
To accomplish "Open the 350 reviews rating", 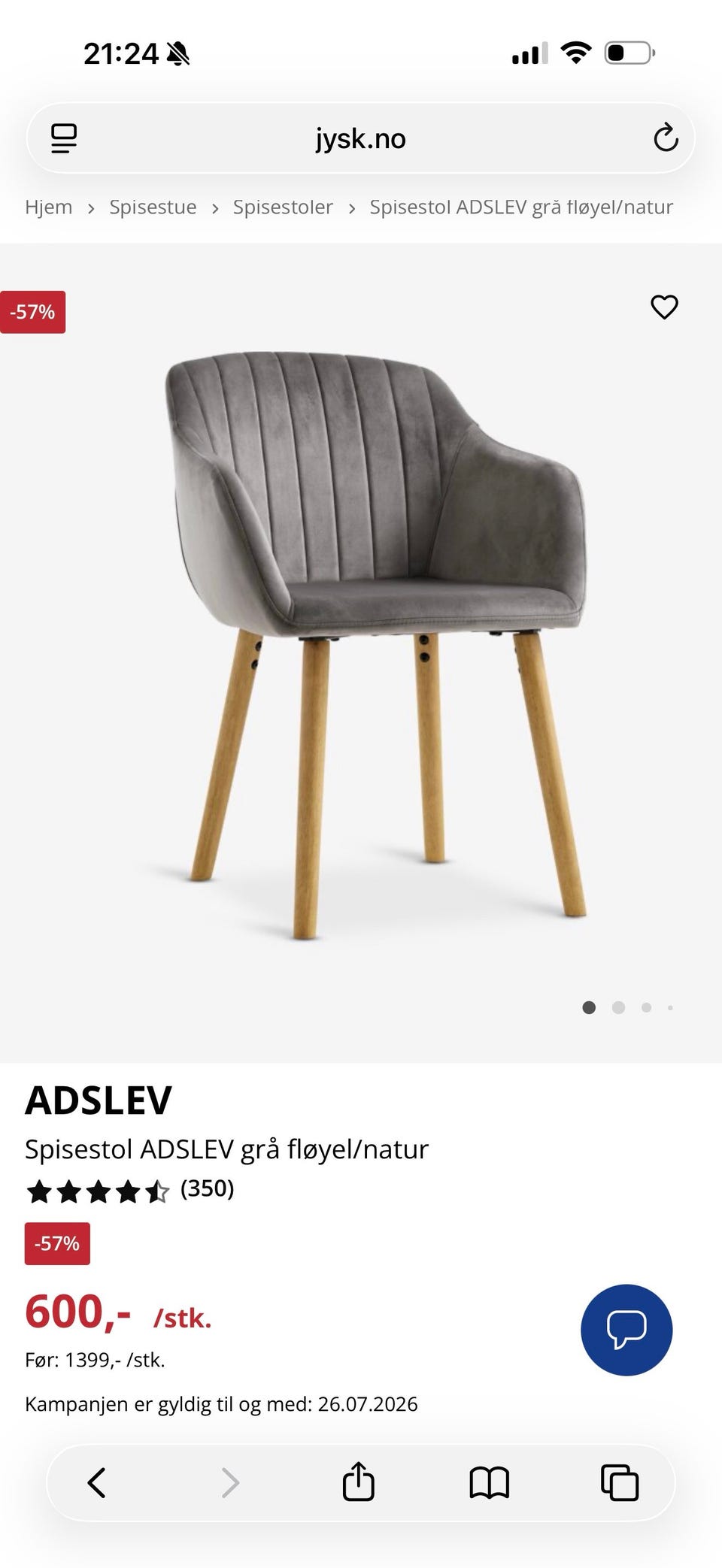I will (130, 1190).
